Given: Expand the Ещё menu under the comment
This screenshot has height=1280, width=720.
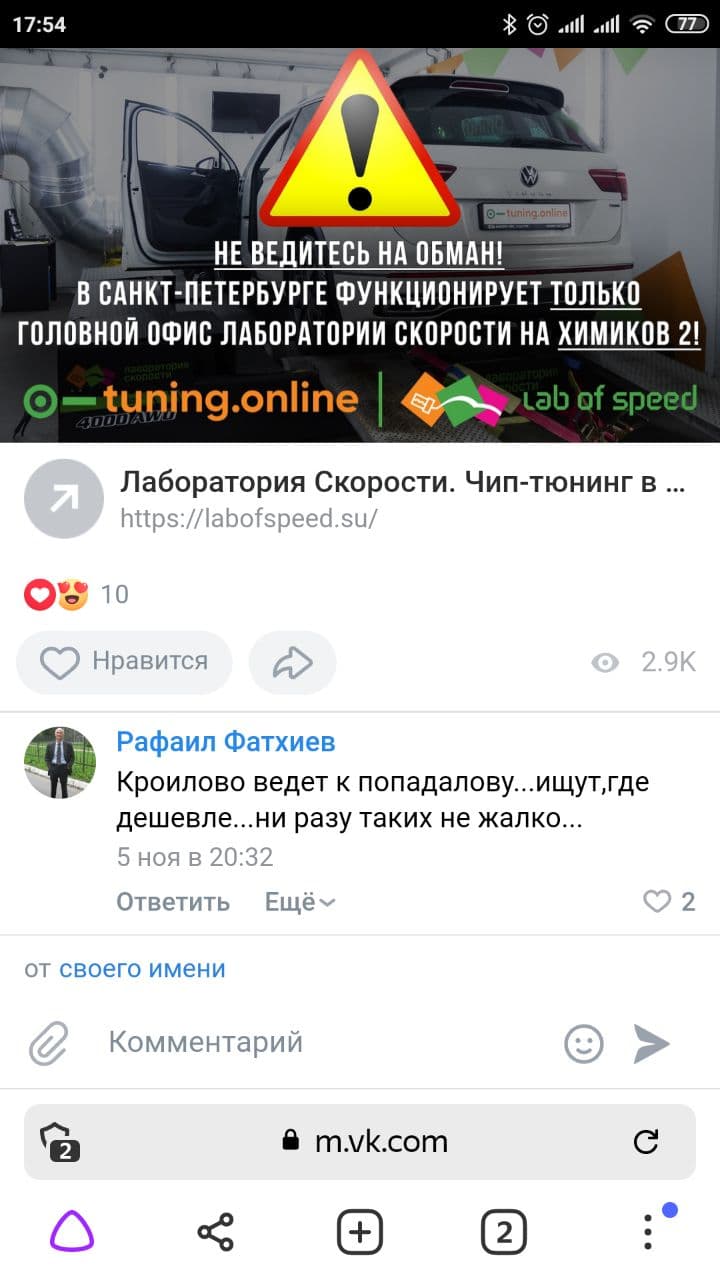Looking at the screenshot, I should click(x=299, y=902).
